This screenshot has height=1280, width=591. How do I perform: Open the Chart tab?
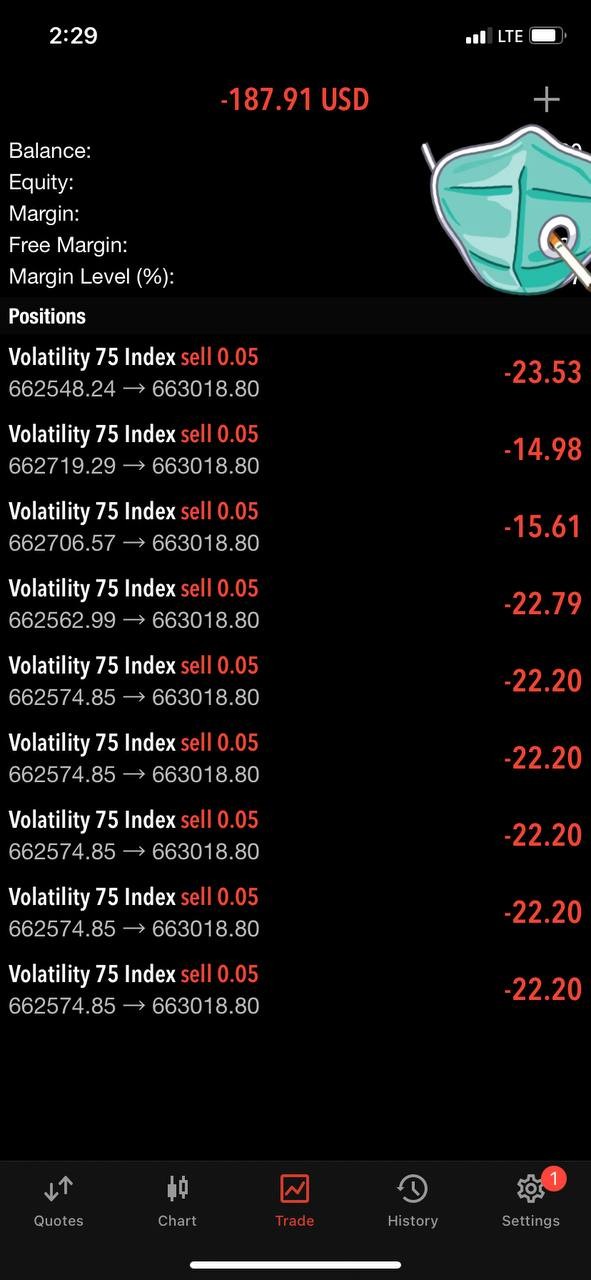[177, 1201]
